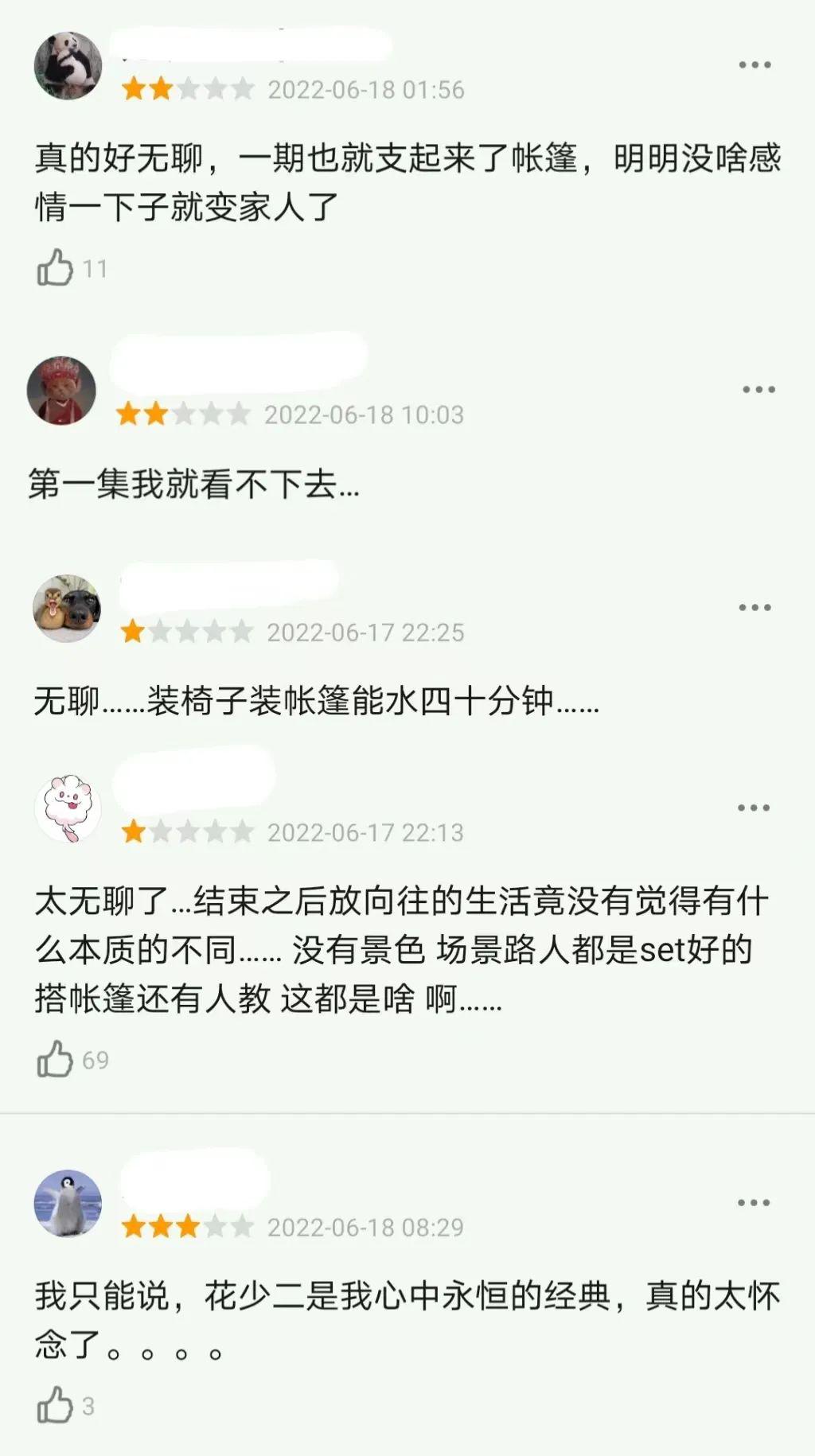Open overflow menu on 2022-06-18 01:56 review
The width and height of the screenshot is (815, 1456).
coord(755,64)
